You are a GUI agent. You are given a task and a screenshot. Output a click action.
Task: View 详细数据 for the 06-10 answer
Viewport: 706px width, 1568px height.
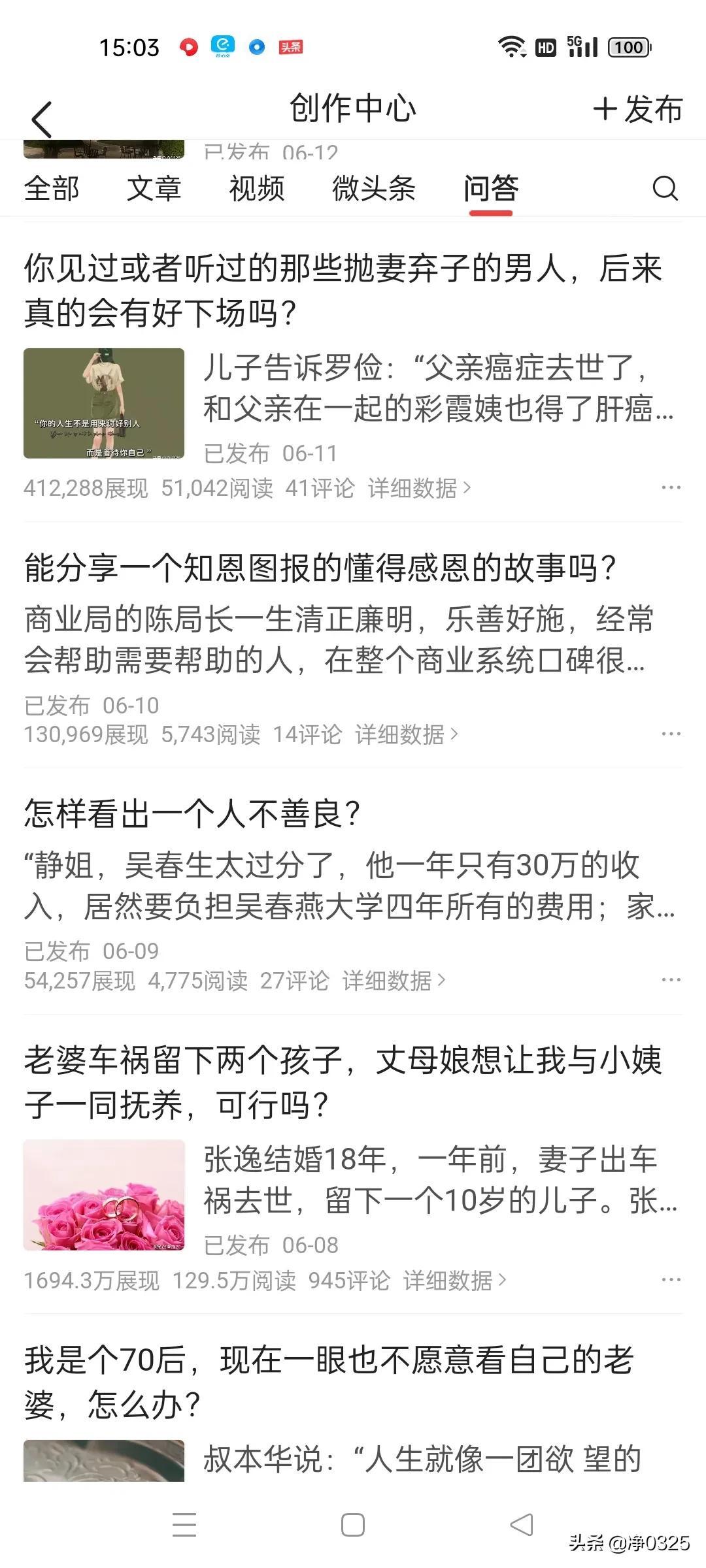click(406, 734)
